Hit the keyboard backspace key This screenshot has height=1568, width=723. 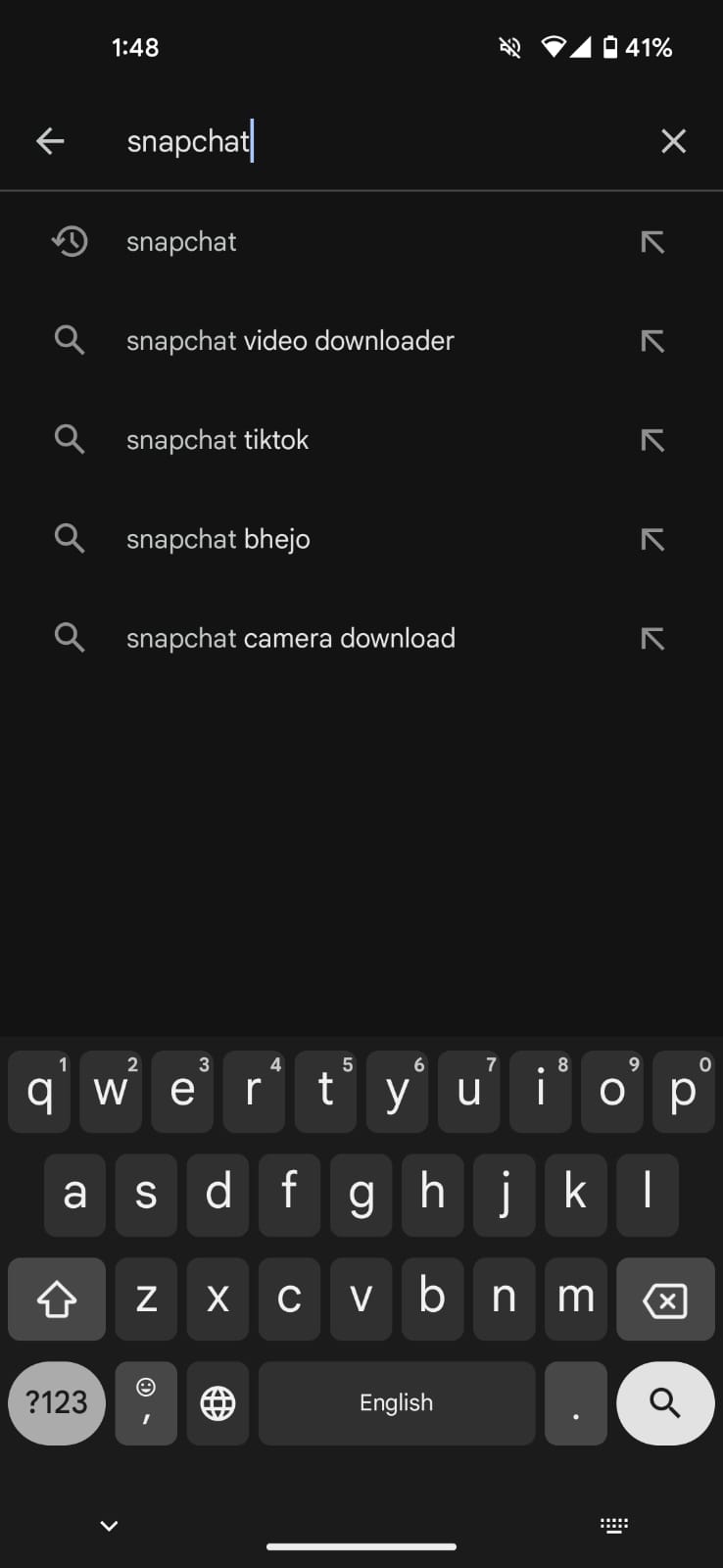[664, 1300]
